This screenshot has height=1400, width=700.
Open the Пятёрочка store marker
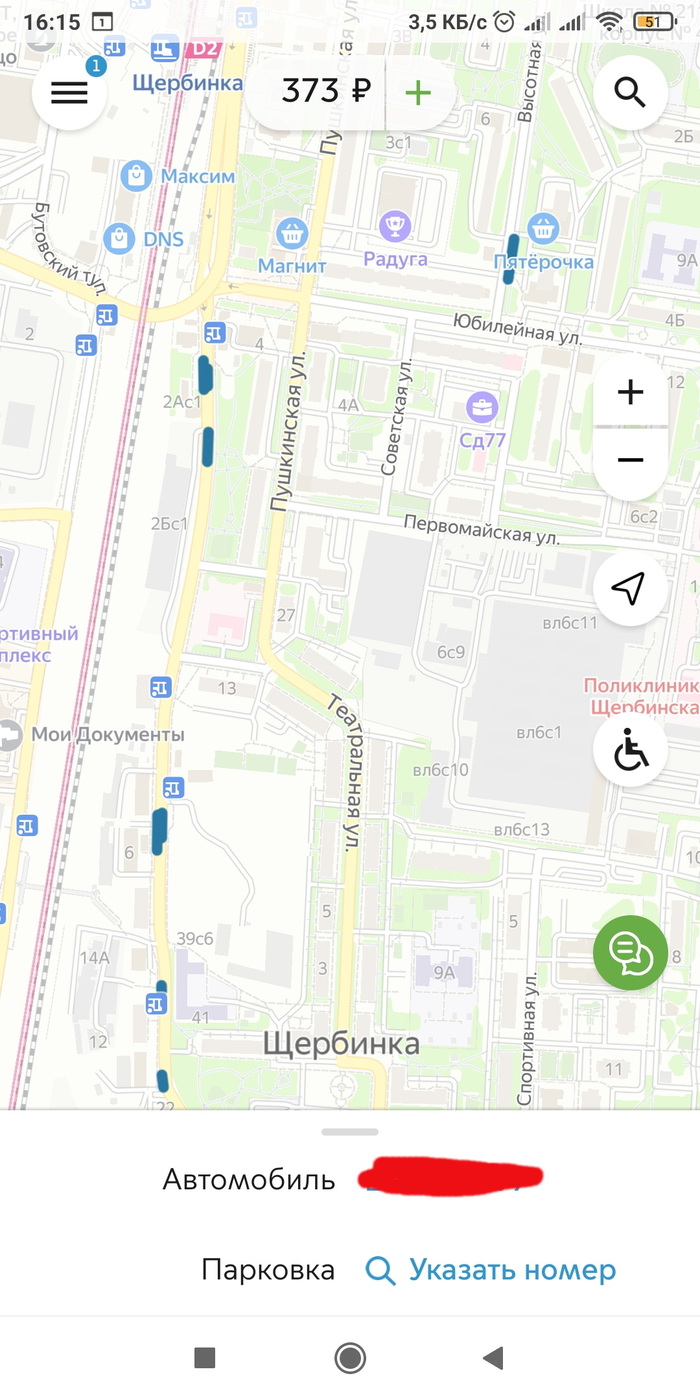point(543,230)
